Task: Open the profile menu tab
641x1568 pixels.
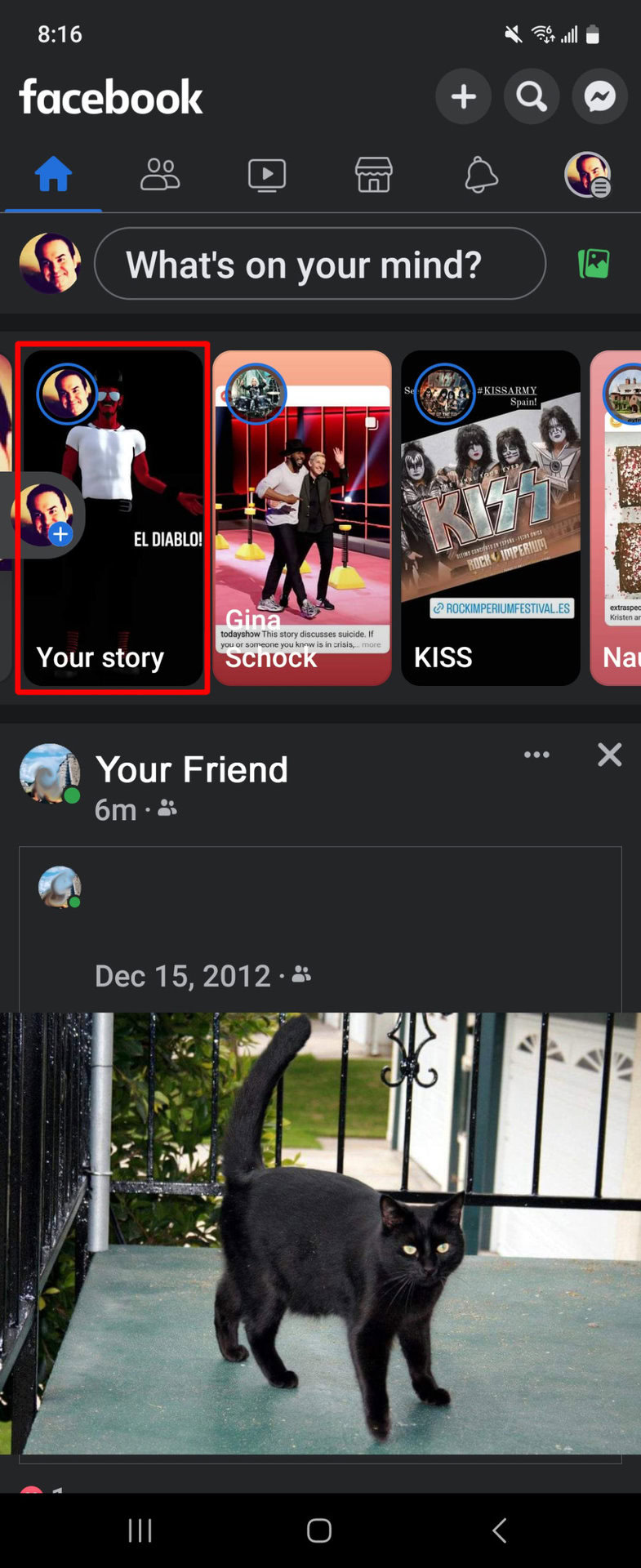Action: 587,175
